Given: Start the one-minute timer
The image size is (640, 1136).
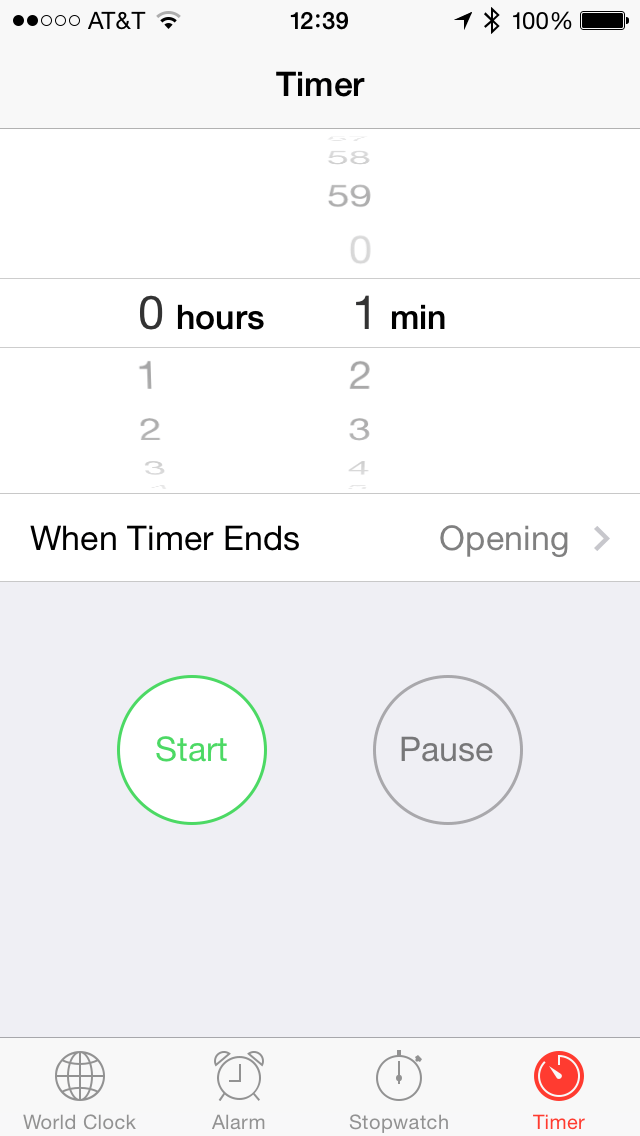Looking at the screenshot, I should click(192, 750).
